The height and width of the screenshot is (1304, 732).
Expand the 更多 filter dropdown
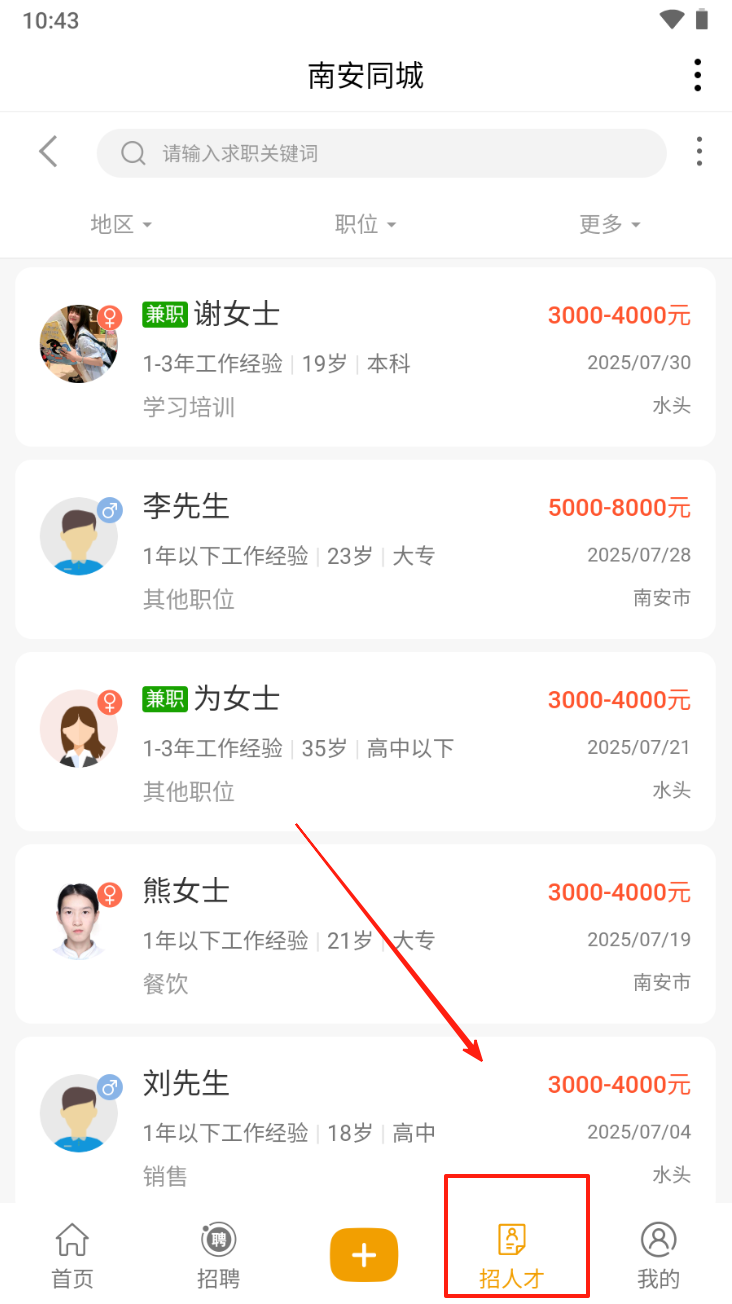point(609,224)
